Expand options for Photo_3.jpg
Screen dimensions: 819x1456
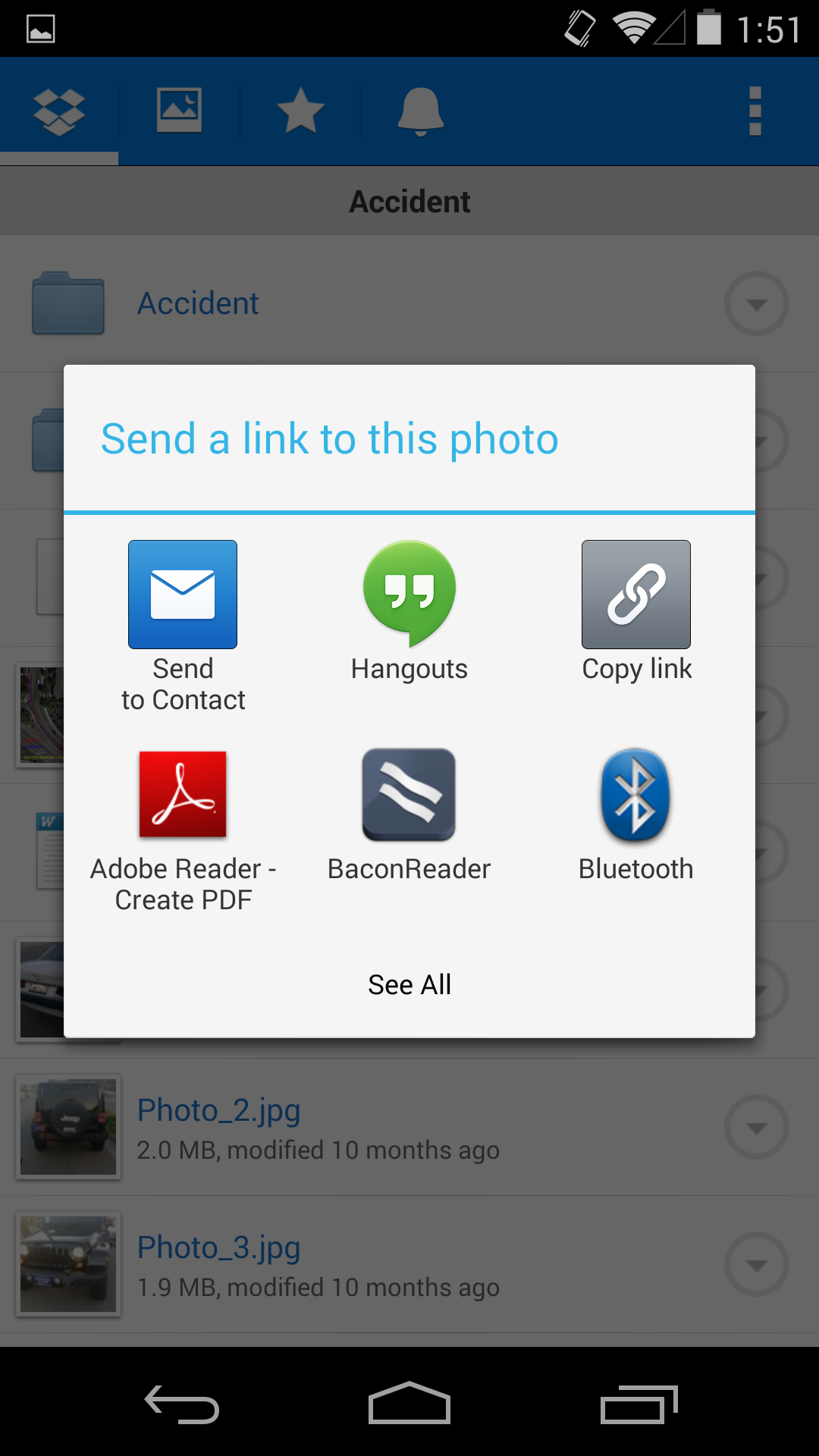(756, 1265)
